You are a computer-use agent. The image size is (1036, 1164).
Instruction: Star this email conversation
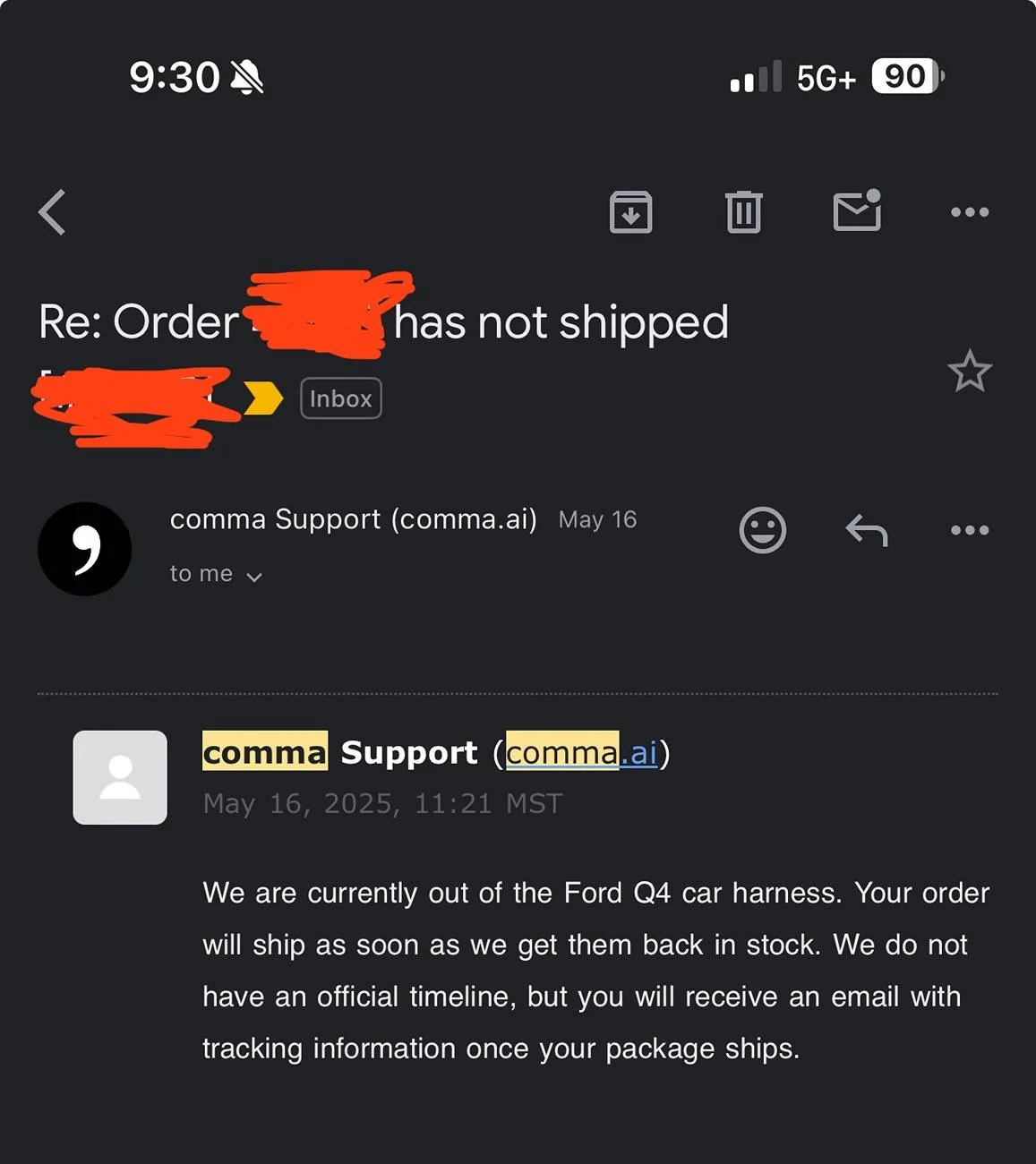tap(970, 372)
